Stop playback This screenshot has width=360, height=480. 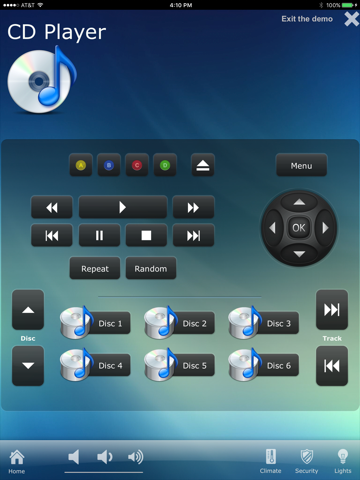pyautogui.click(x=146, y=235)
